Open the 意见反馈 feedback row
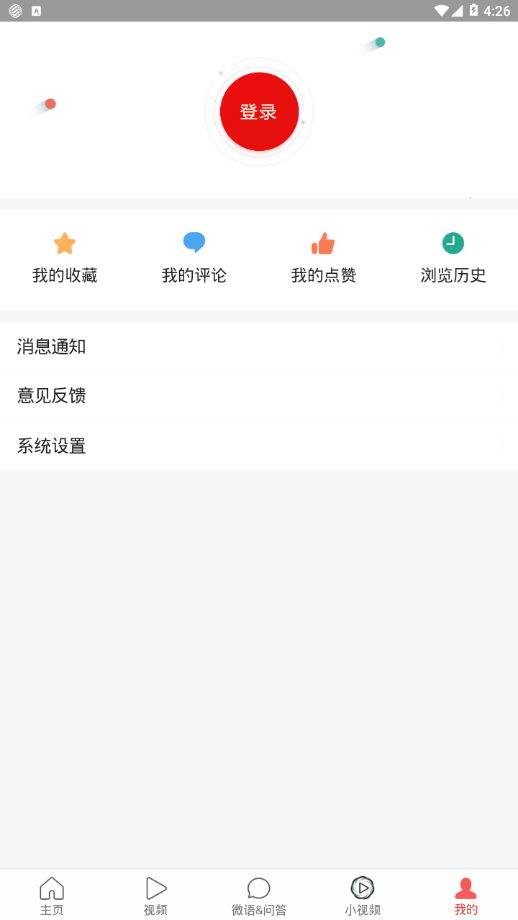 click(x=259, y=396)
